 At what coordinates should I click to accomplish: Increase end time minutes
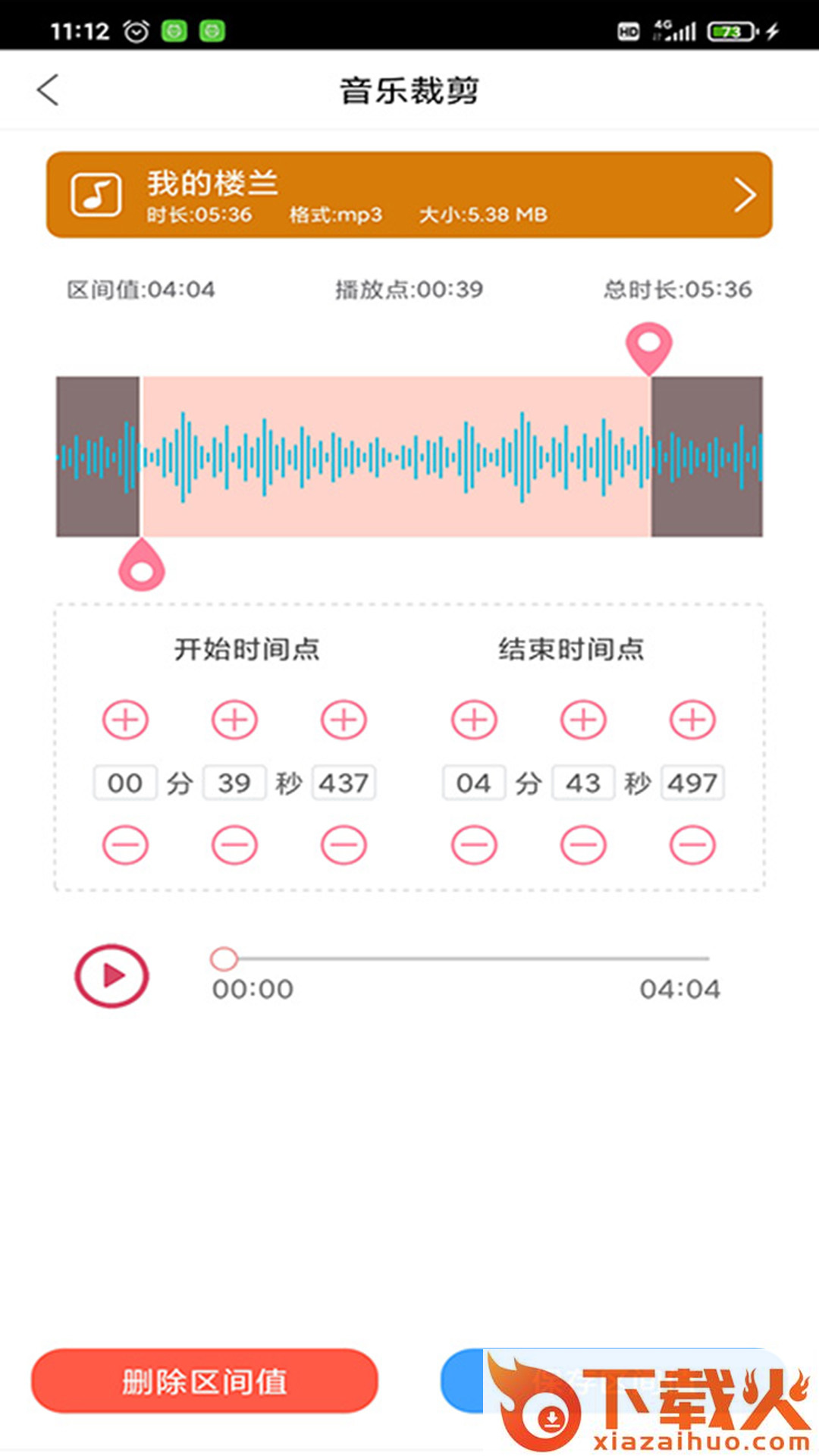474,720
